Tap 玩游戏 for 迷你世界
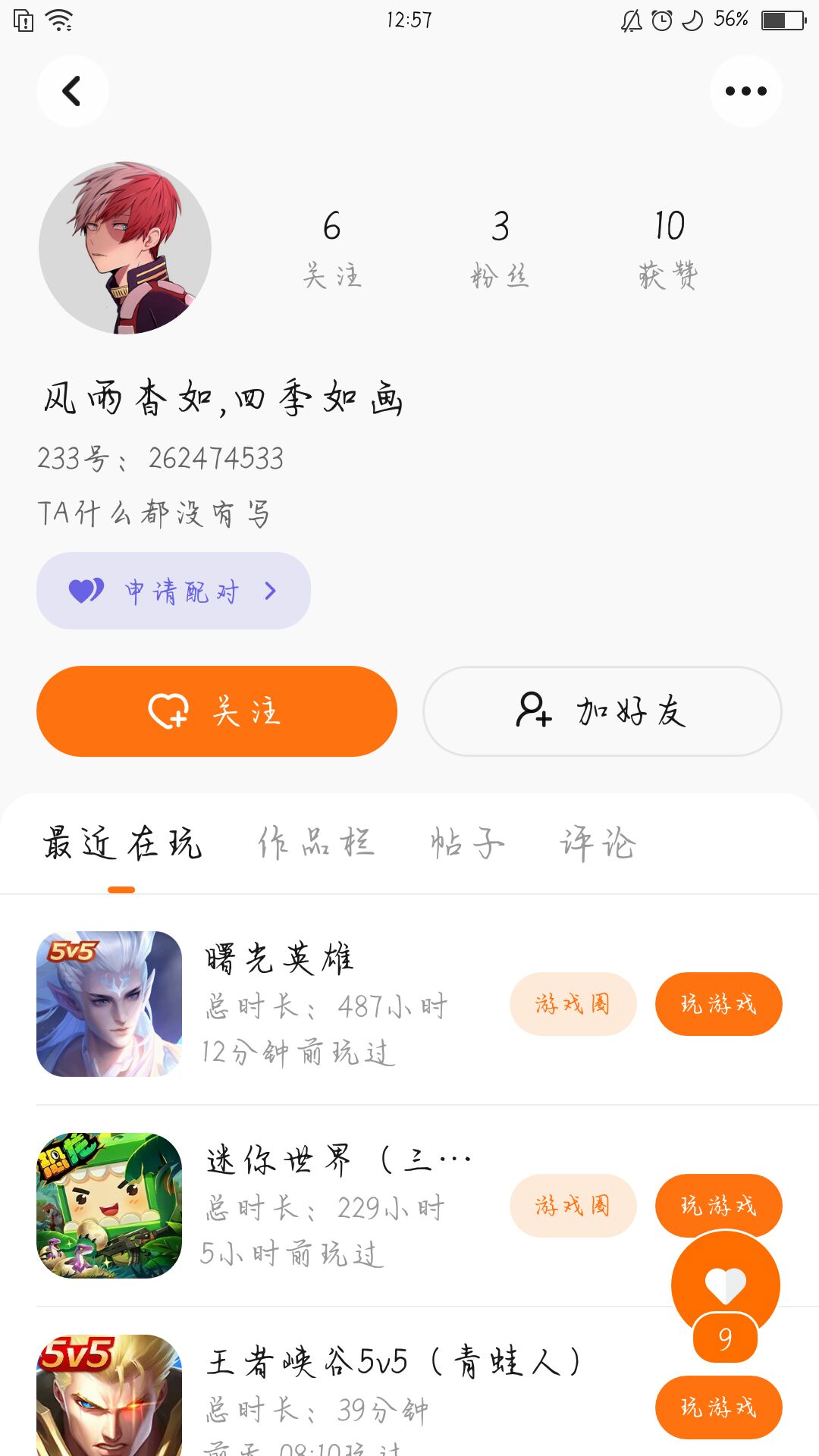 [718, 1200]
